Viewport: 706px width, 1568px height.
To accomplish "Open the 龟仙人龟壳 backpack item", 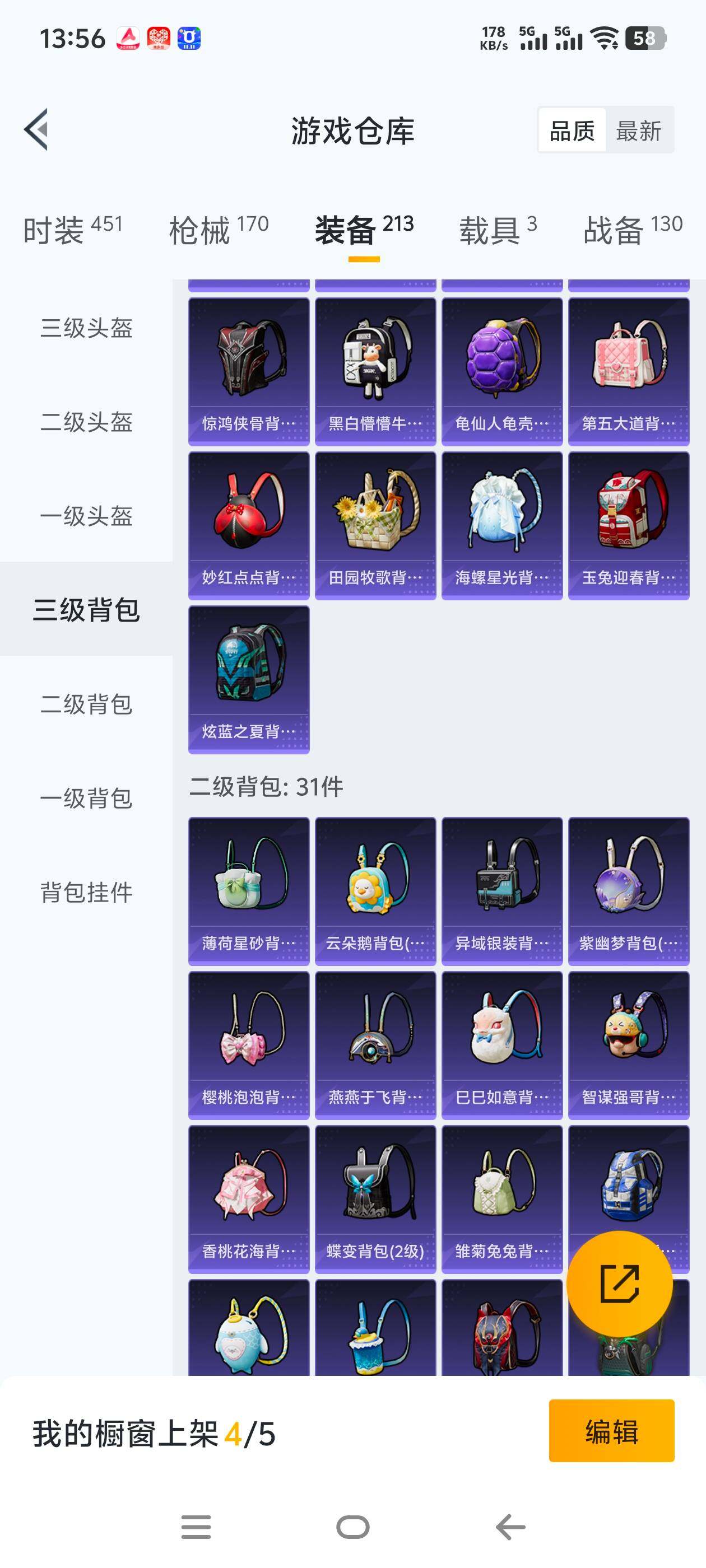I will coord(502,371).
